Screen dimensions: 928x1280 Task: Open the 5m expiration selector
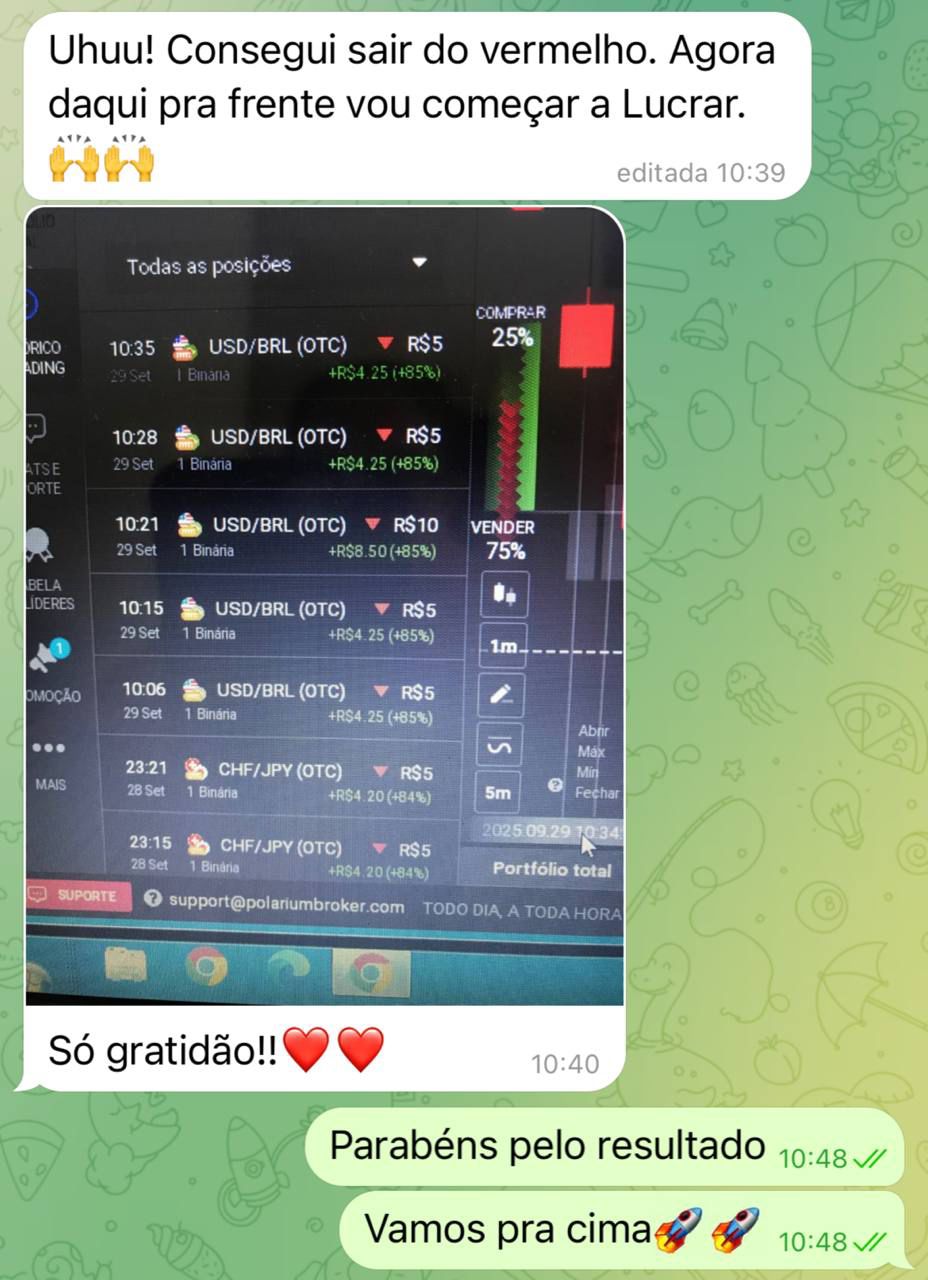pyautogui.click(x=498, y=793)
